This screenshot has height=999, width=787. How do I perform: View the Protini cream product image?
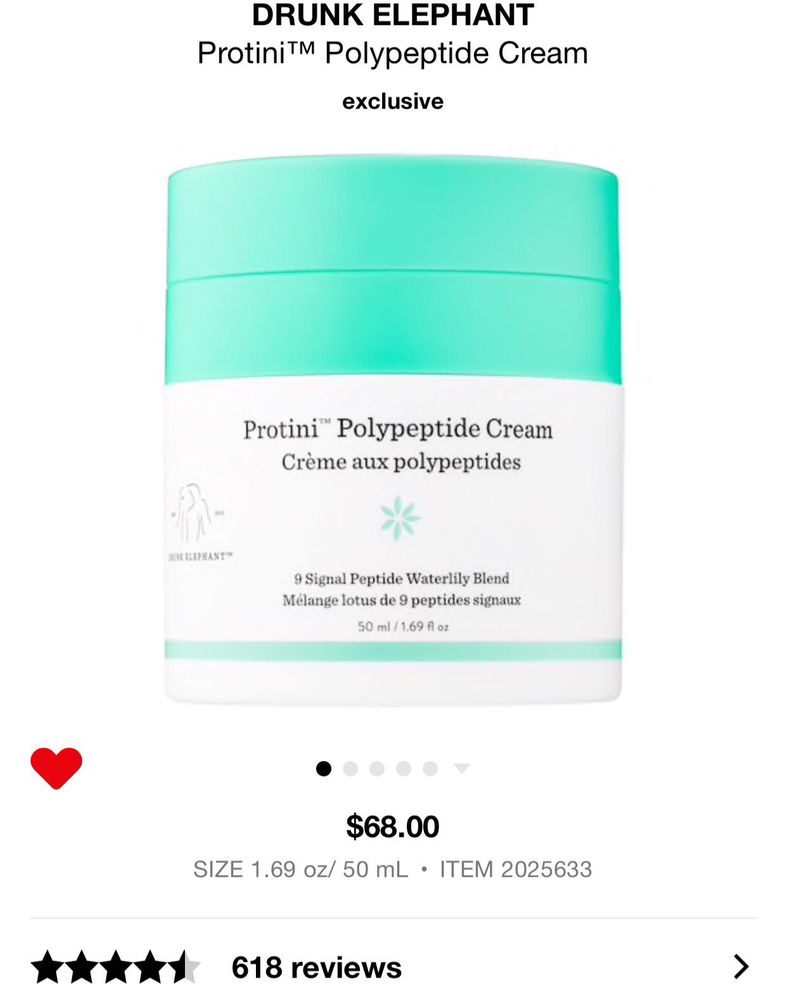[392, 430]
